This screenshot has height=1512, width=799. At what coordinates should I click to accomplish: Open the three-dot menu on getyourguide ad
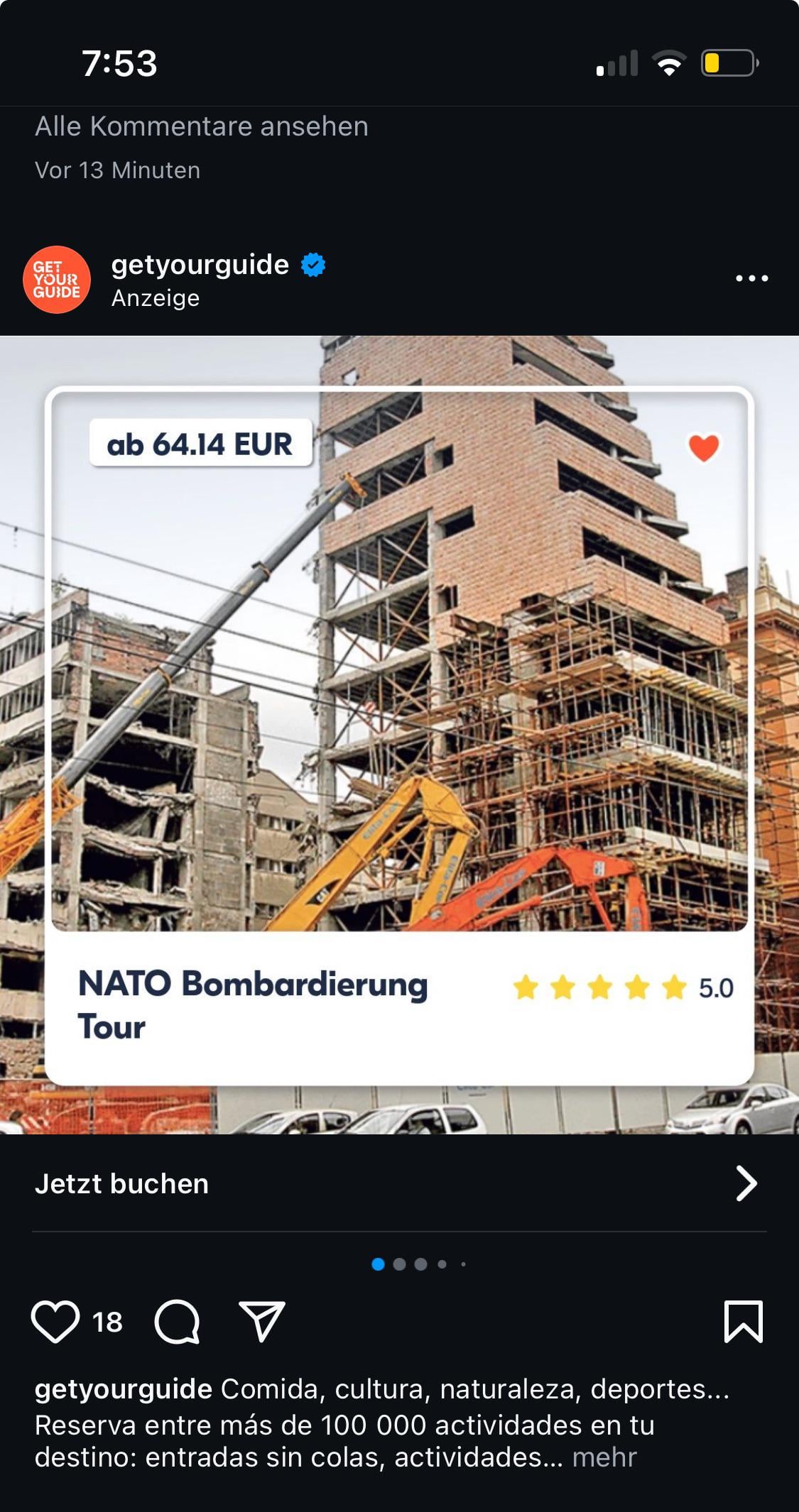[751, 278]
